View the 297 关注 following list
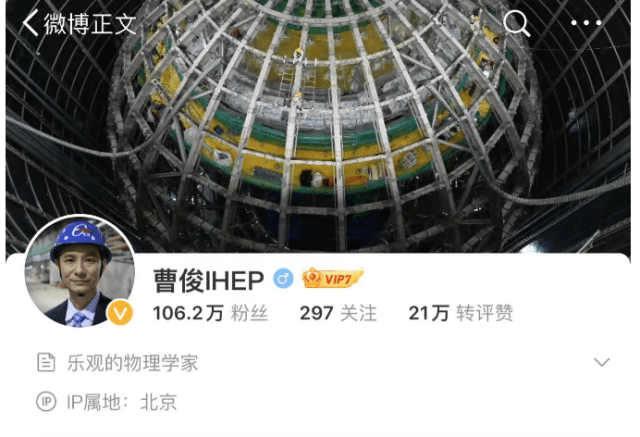640x437 pixels. coord(338,313)
